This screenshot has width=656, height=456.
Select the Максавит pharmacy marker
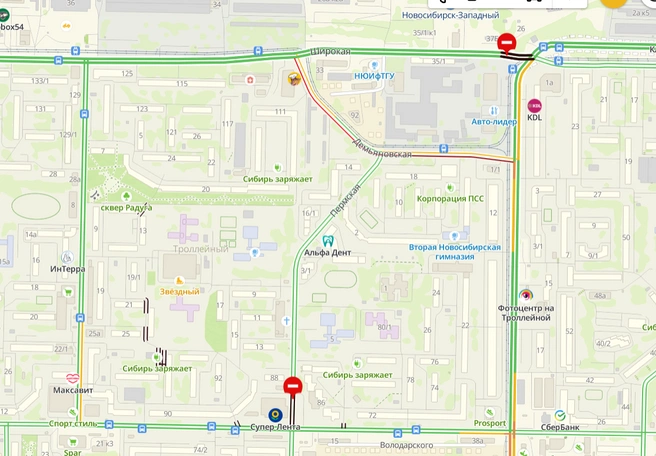[72, 379]
